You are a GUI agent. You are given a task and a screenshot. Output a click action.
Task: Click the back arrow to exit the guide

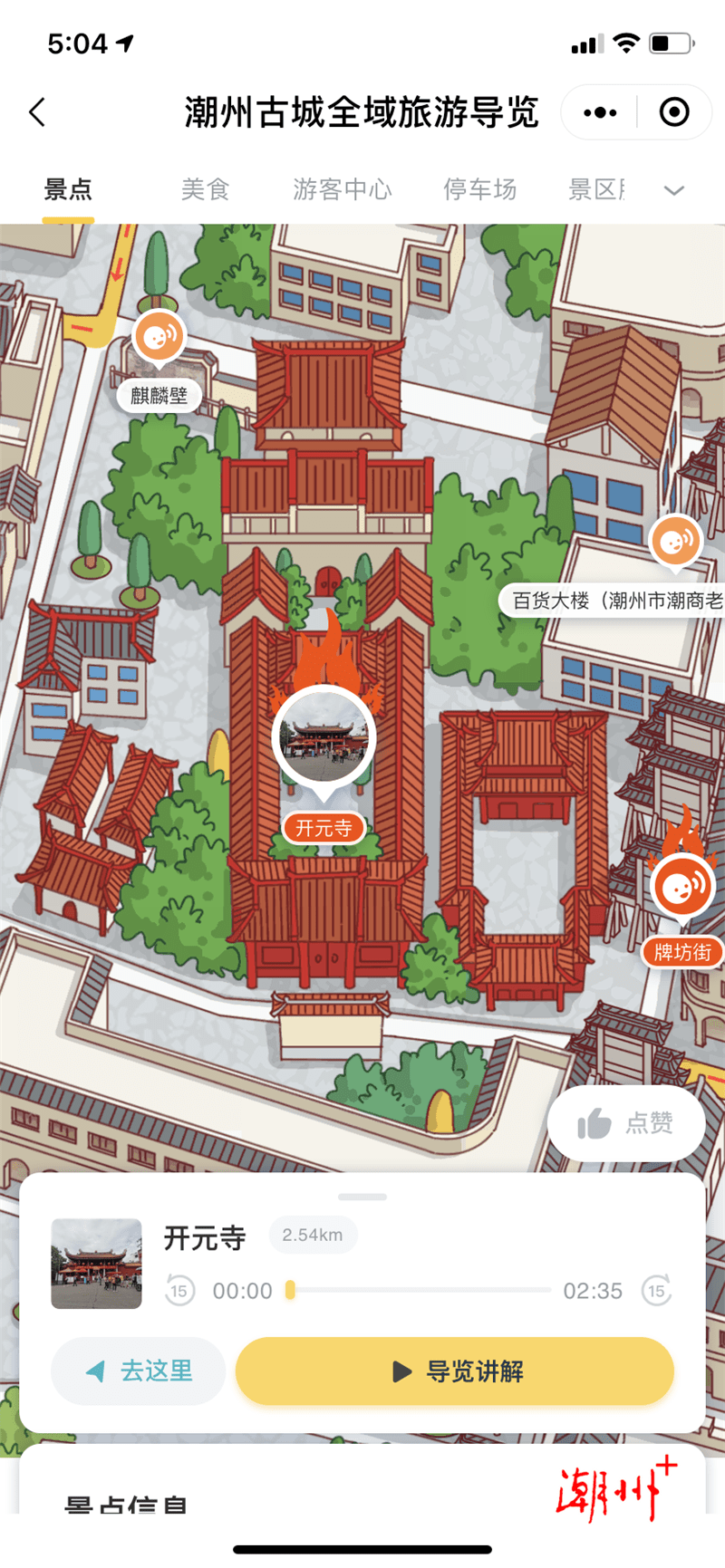click(35, 112)
